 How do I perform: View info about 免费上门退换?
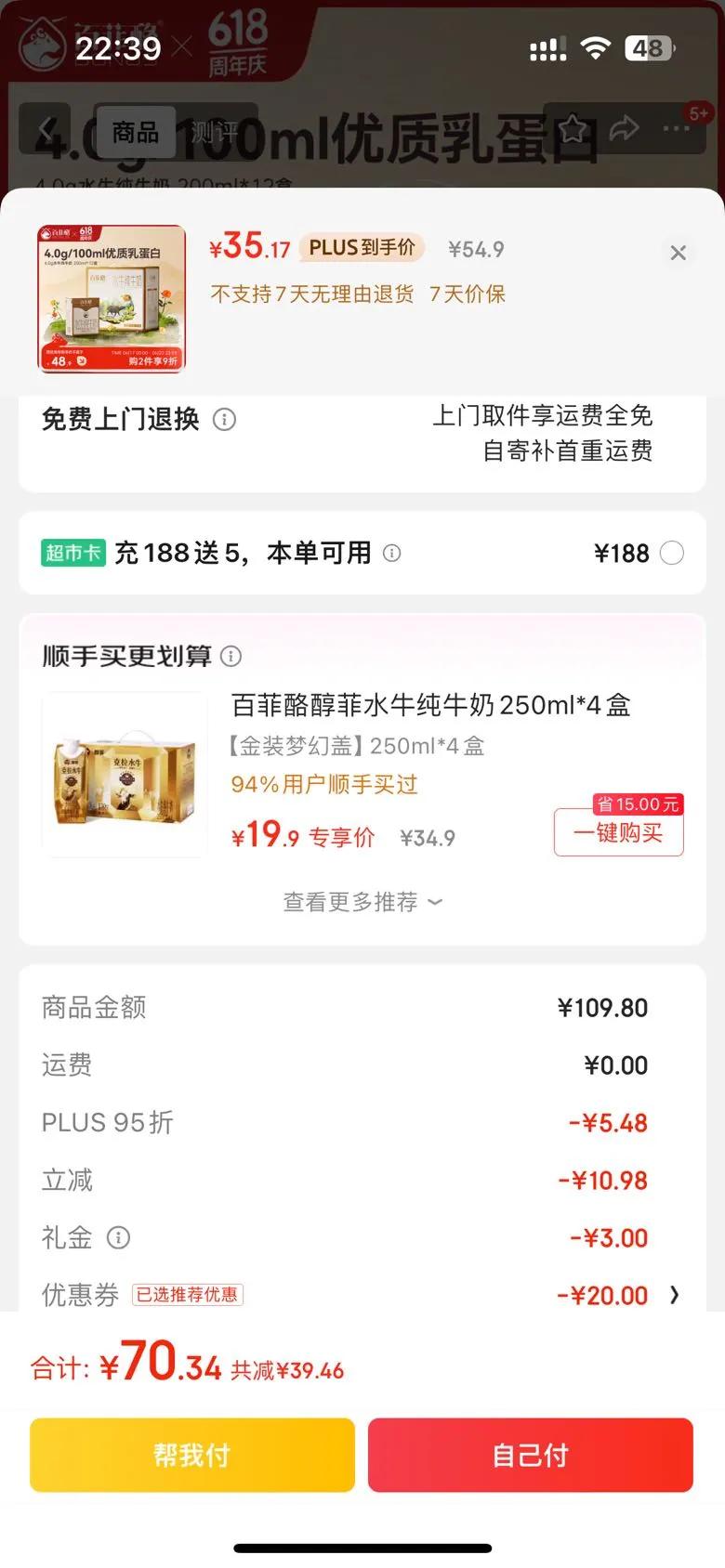(x=224, y=420)
